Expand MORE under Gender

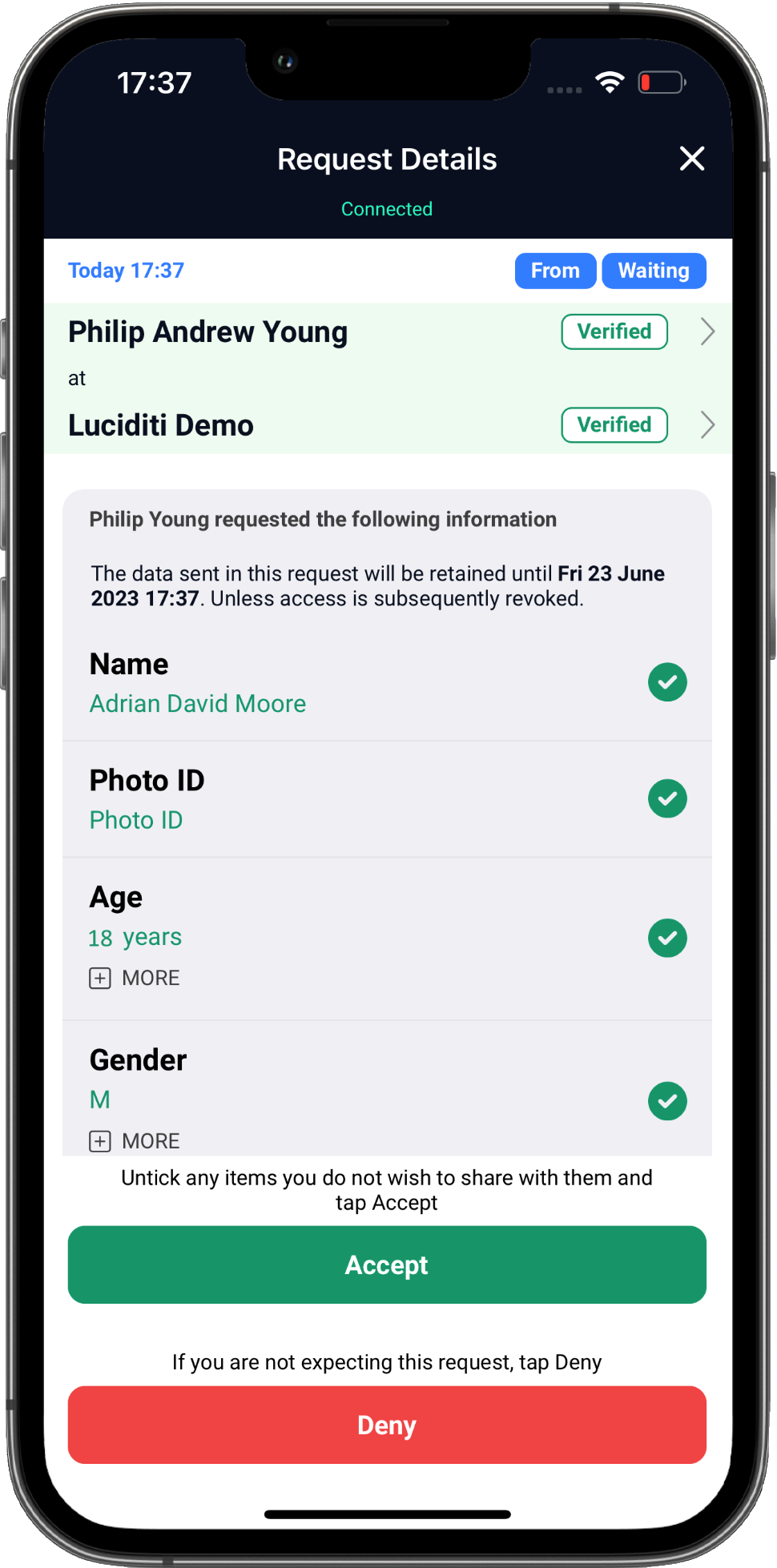click(135, 1140)
